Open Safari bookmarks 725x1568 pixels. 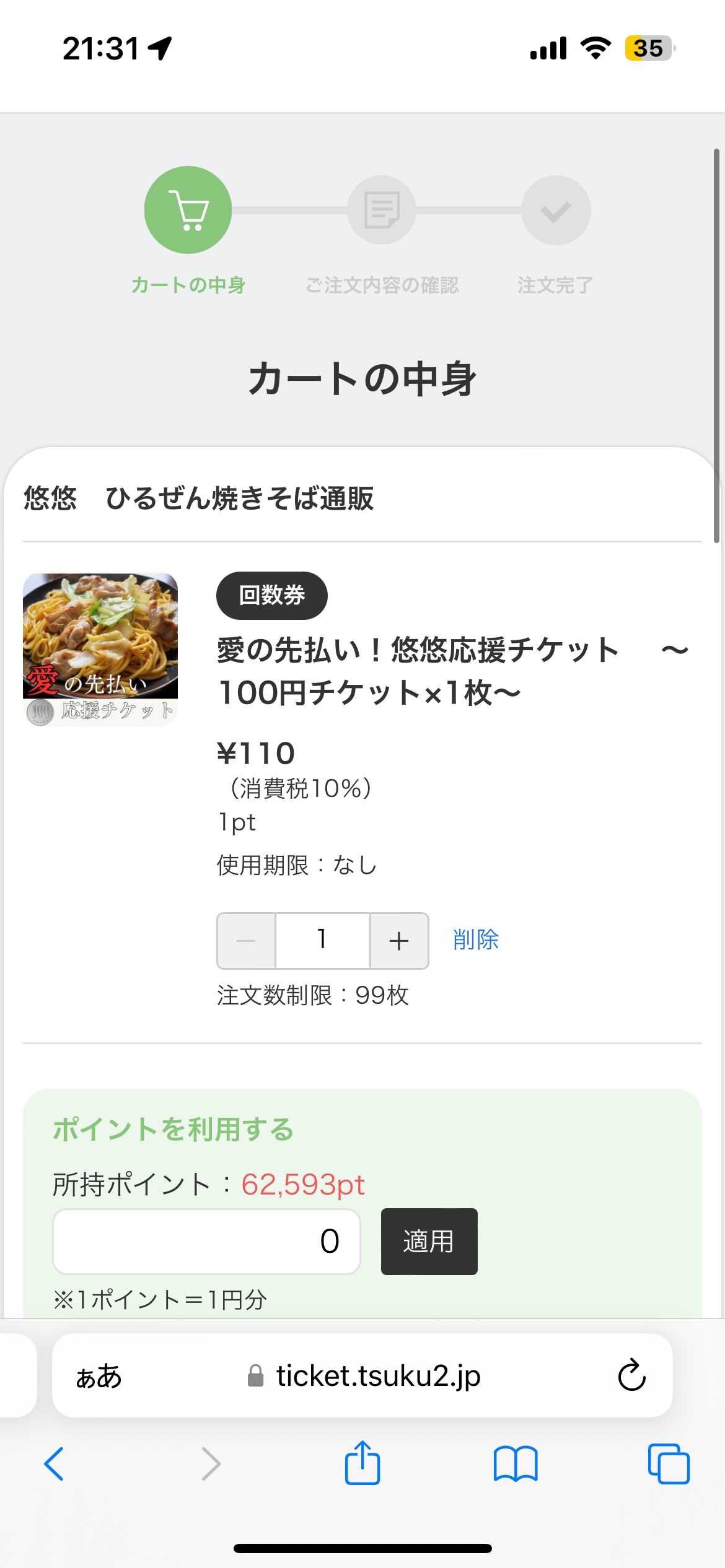click(516, 1464)
